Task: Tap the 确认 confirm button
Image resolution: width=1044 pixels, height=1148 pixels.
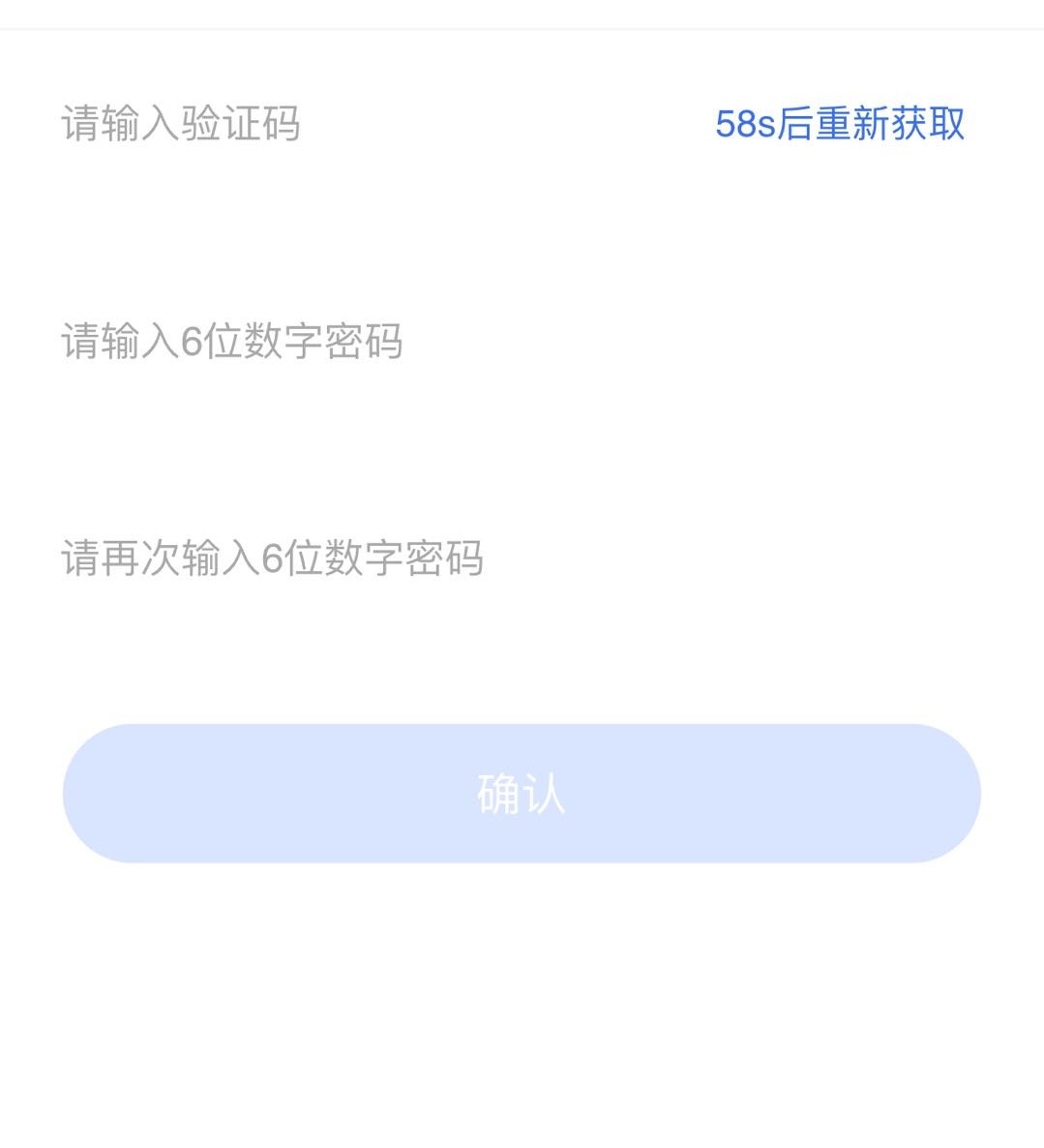Action: [522, 794]
